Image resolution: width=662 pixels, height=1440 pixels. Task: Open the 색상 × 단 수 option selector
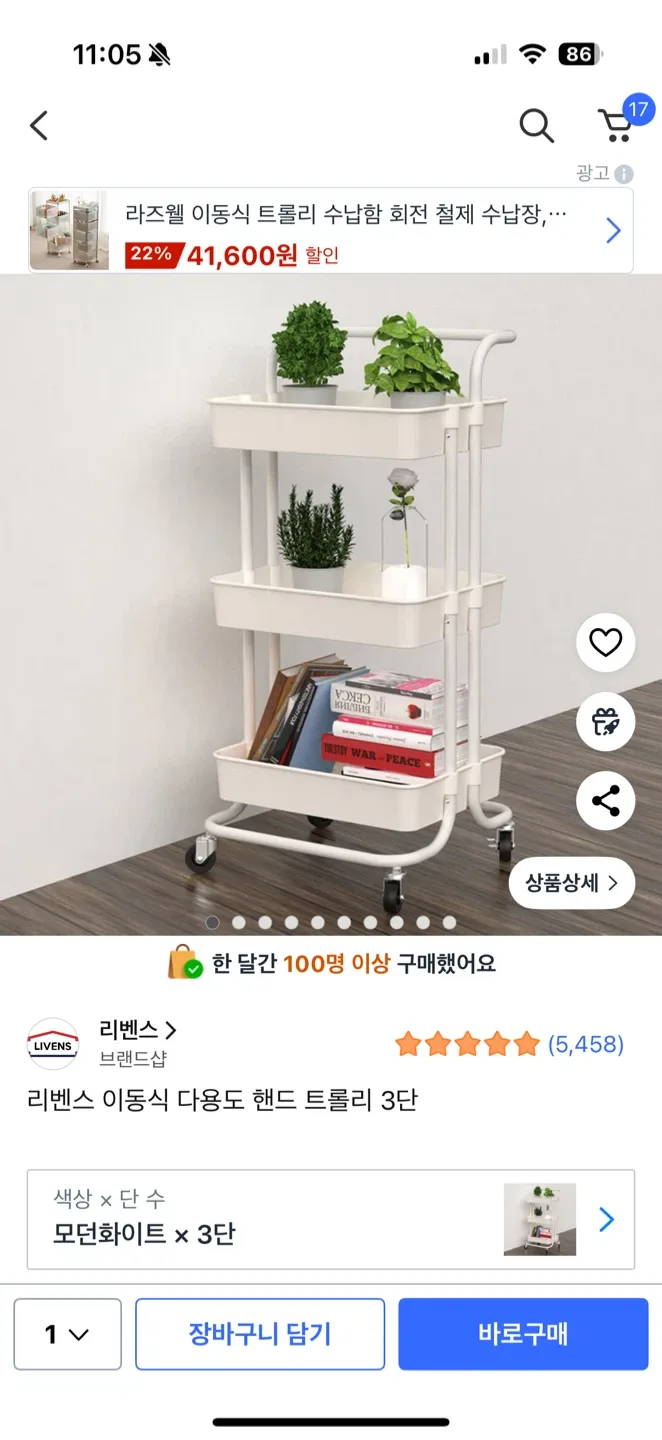(x=330, y=1219)
